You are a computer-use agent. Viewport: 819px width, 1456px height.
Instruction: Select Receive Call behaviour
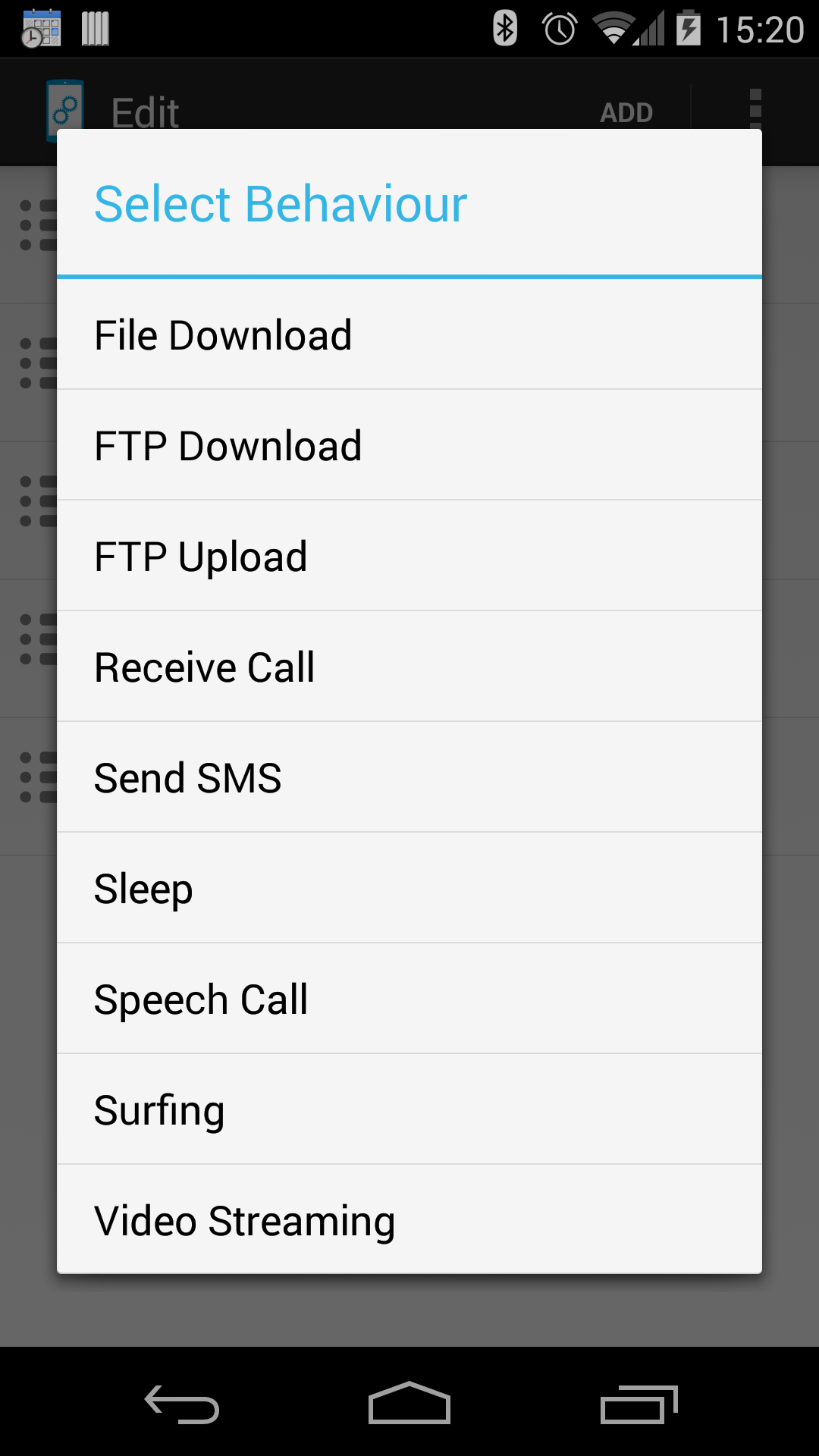pyautogui.click(x=409, y=667)
